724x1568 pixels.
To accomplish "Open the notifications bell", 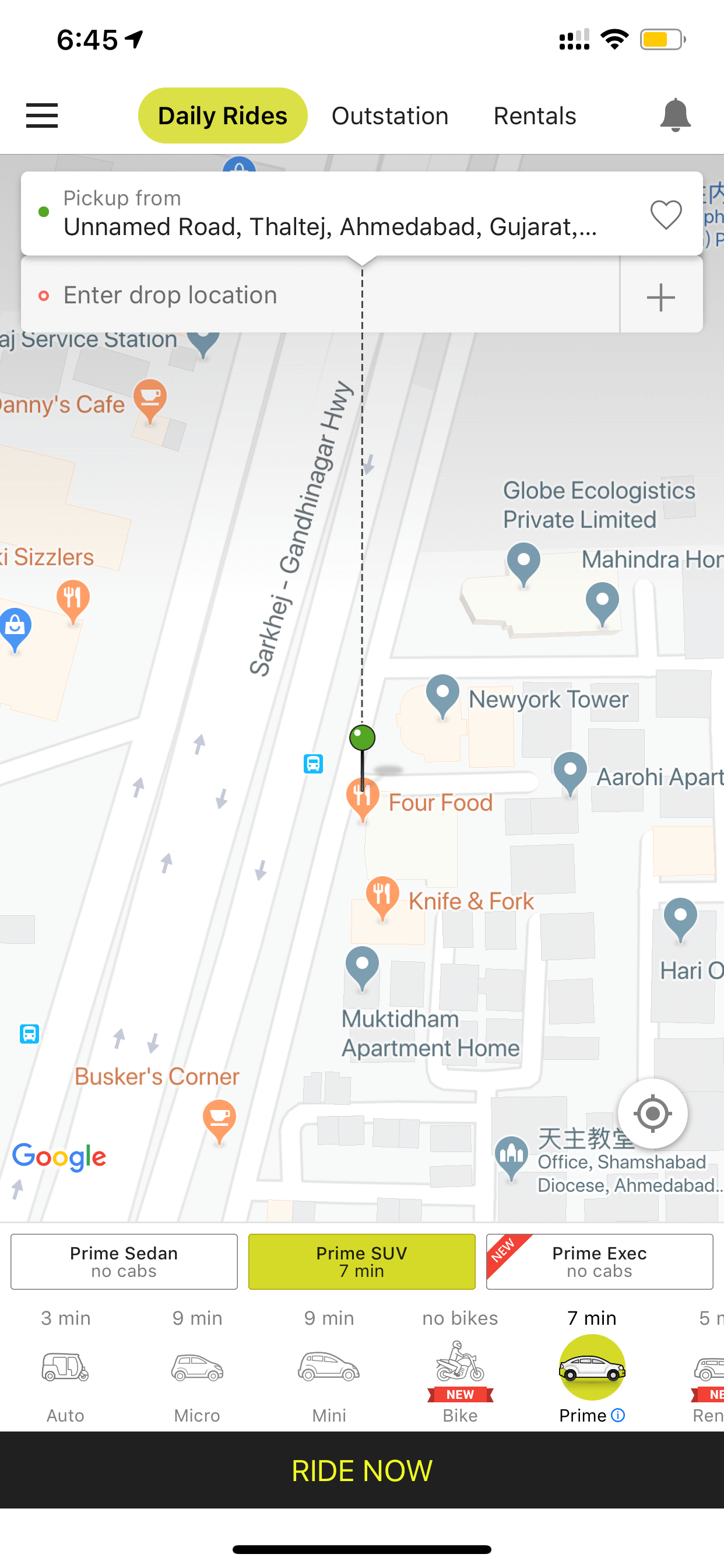I will (676, 115).
